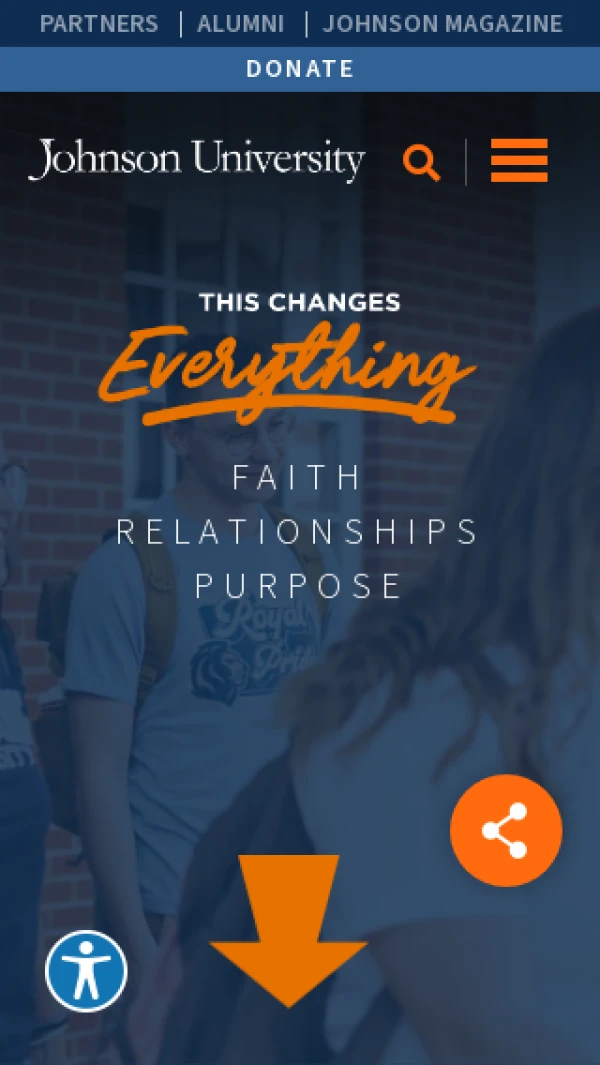Open the share floating button
The width and height of the screenshot is (600, 1065).
point(506,830)
